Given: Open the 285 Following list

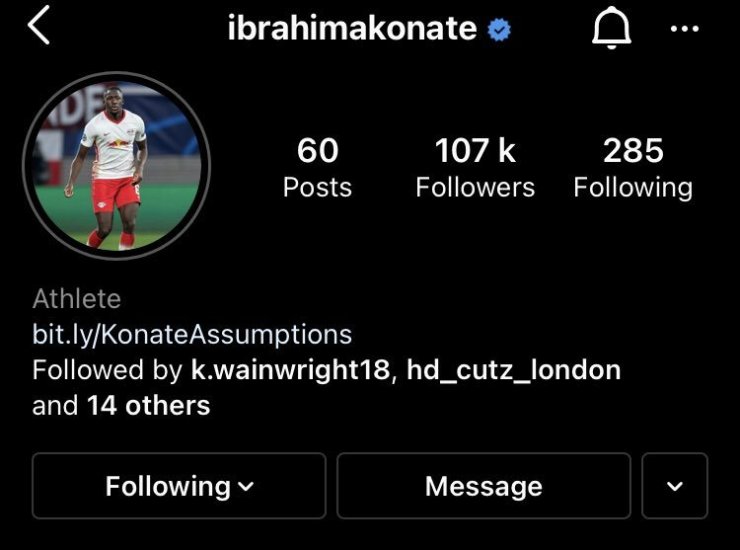Looking at the screenshot, I should click(x=632, y=168).
